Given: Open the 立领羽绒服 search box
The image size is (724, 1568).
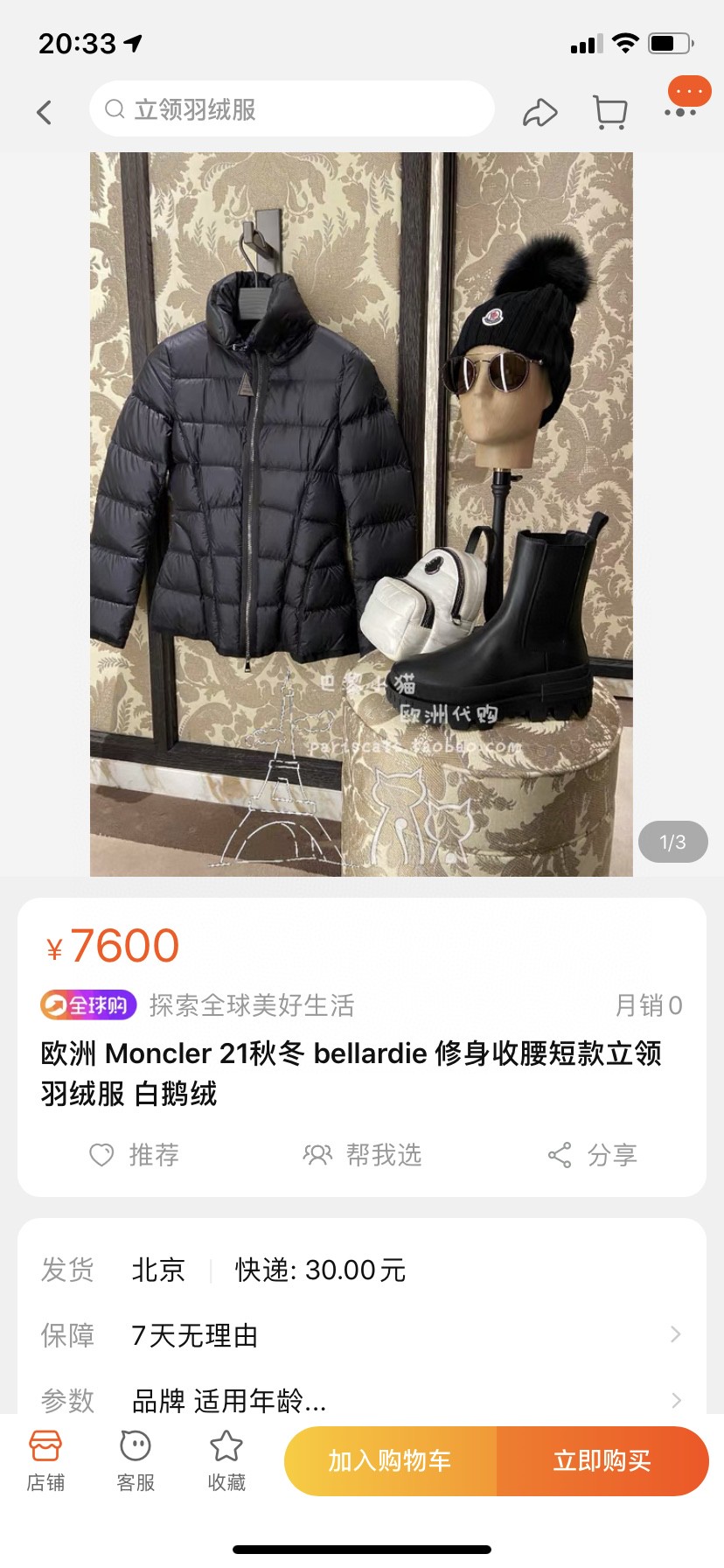Looking at the screenshot, I should coord(291,109).
